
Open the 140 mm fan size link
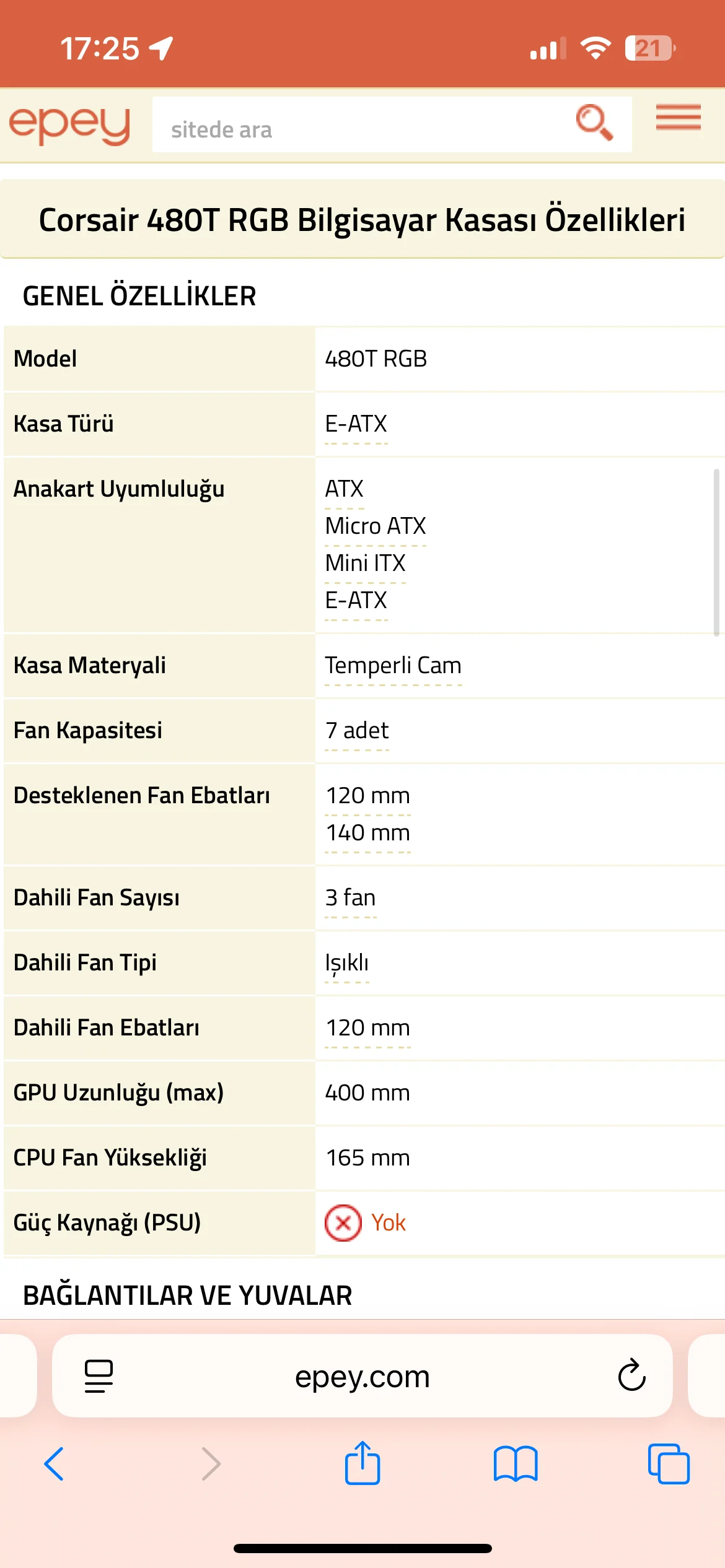pyautogui.click(x=367, y=833)
